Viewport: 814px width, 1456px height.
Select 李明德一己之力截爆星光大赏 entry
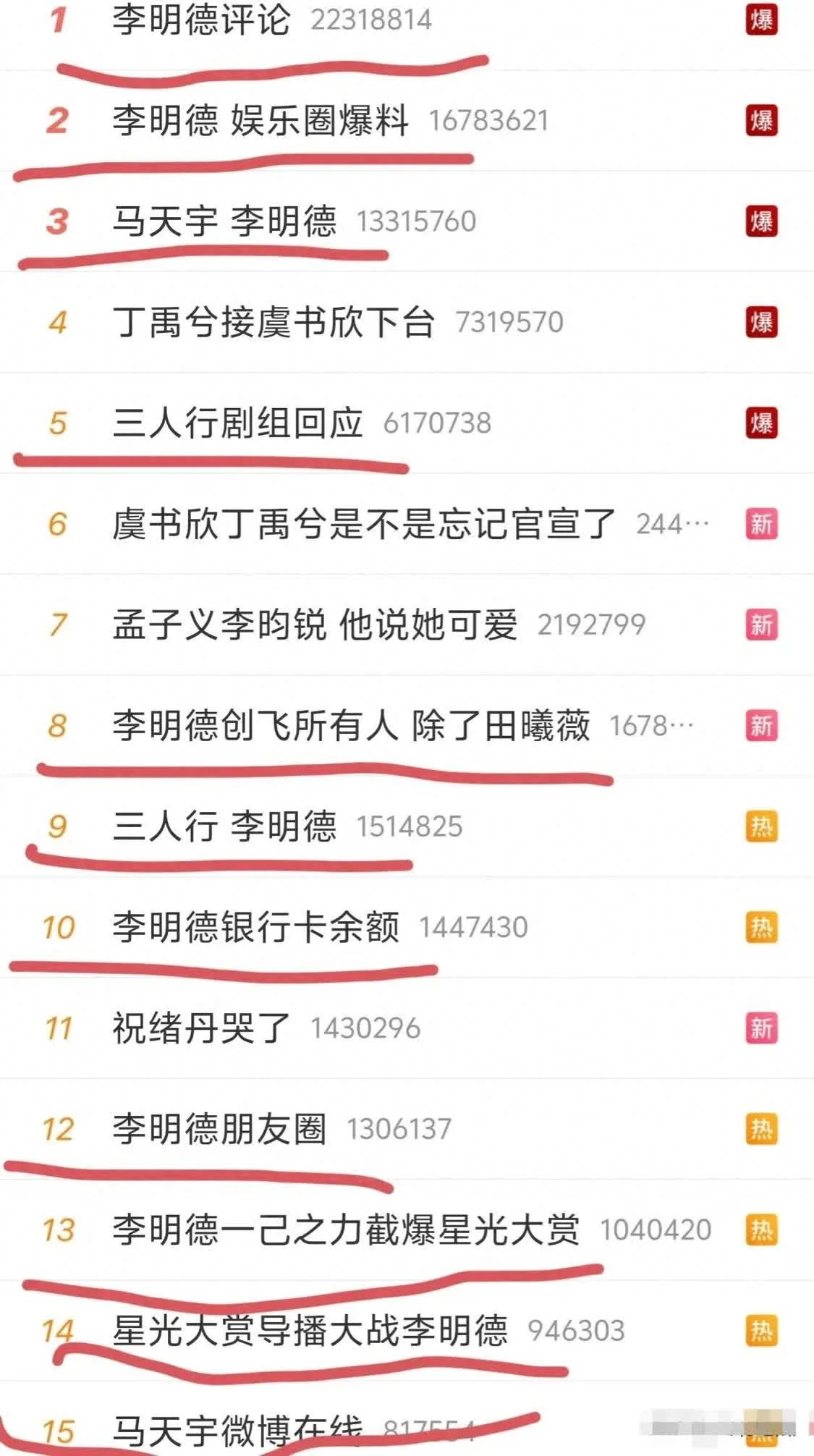[x=346, y=1230]
